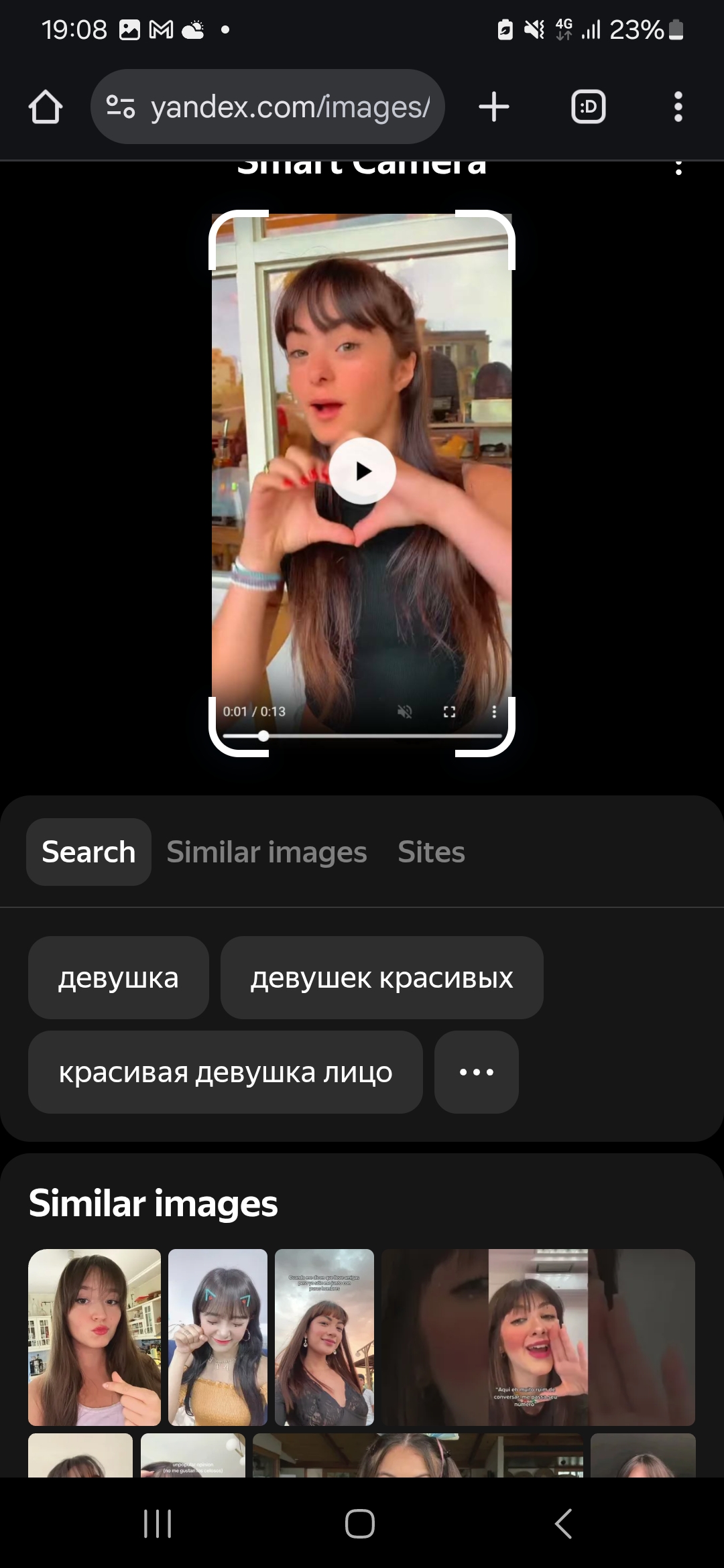724x1568 pixels.
Task: Tap the девушка chip
Action: tap(119, 978)
